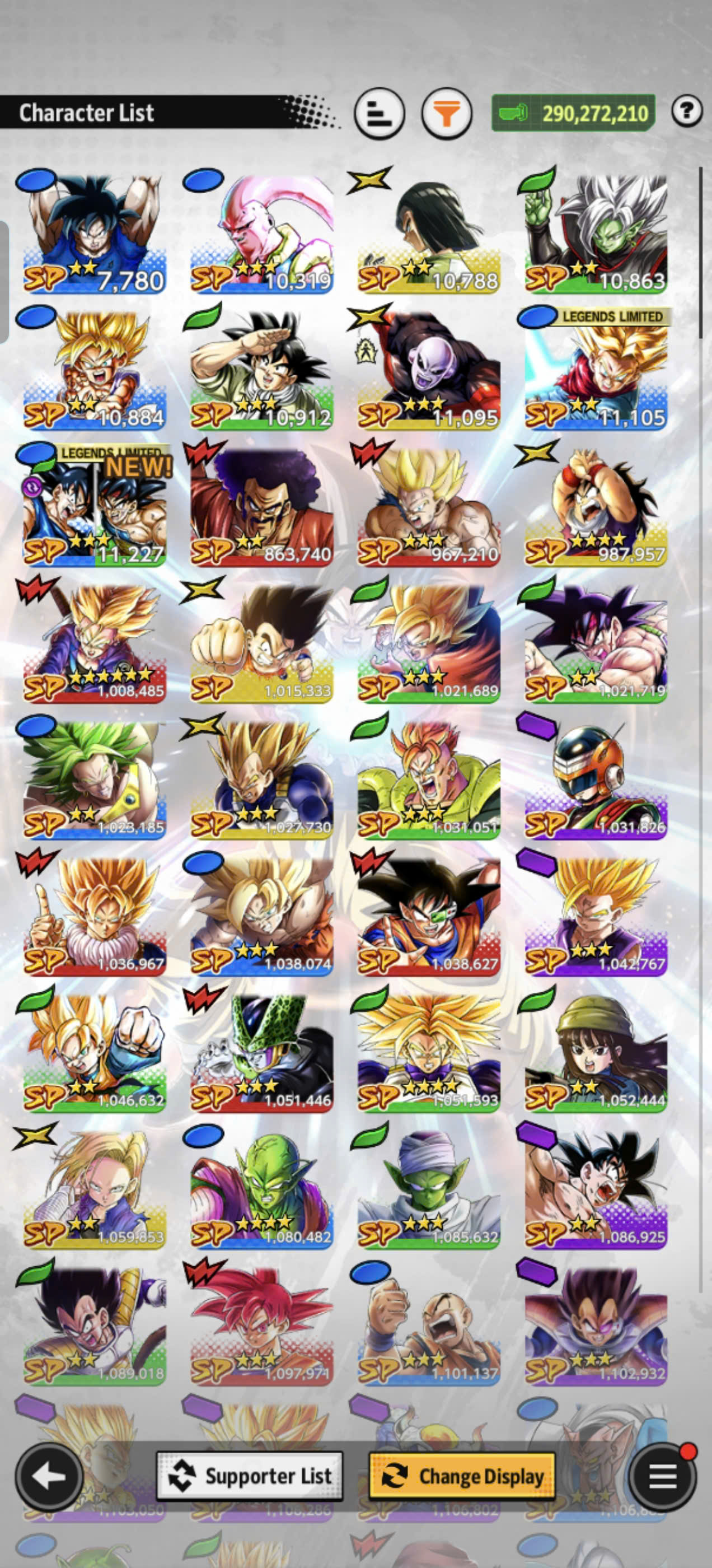
Task: Open the orange filter funnel
Action: (x=447, y=113)
